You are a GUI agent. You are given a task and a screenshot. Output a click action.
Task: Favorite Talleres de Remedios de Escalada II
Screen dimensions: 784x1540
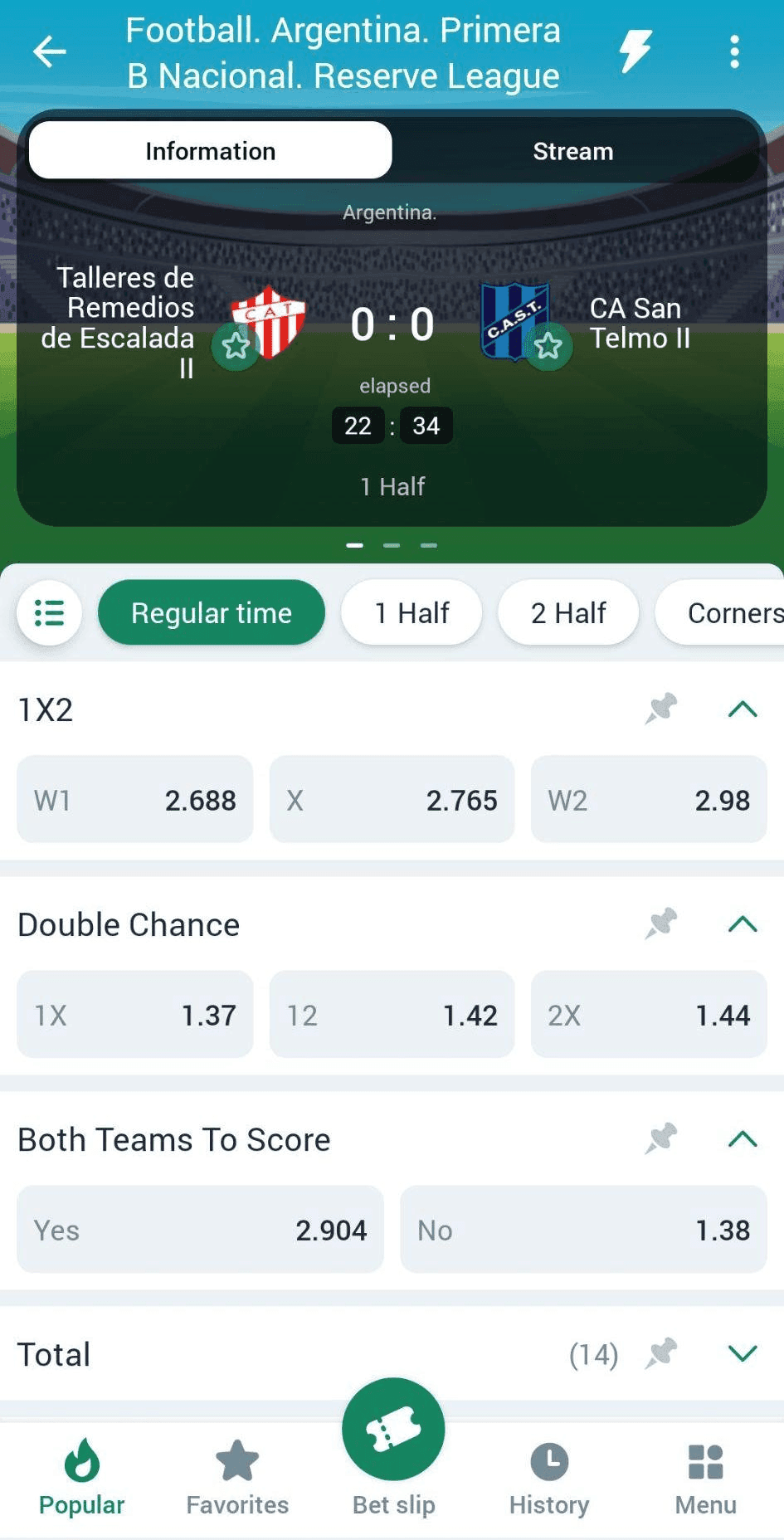point(236,346)
